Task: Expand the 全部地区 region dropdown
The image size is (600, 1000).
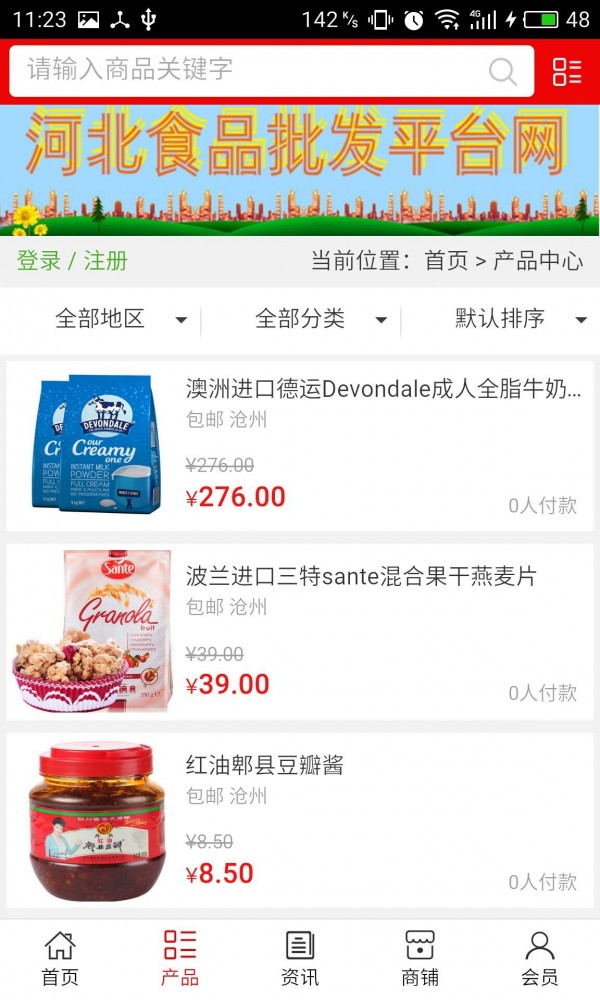Action: [x=120, y=319]
